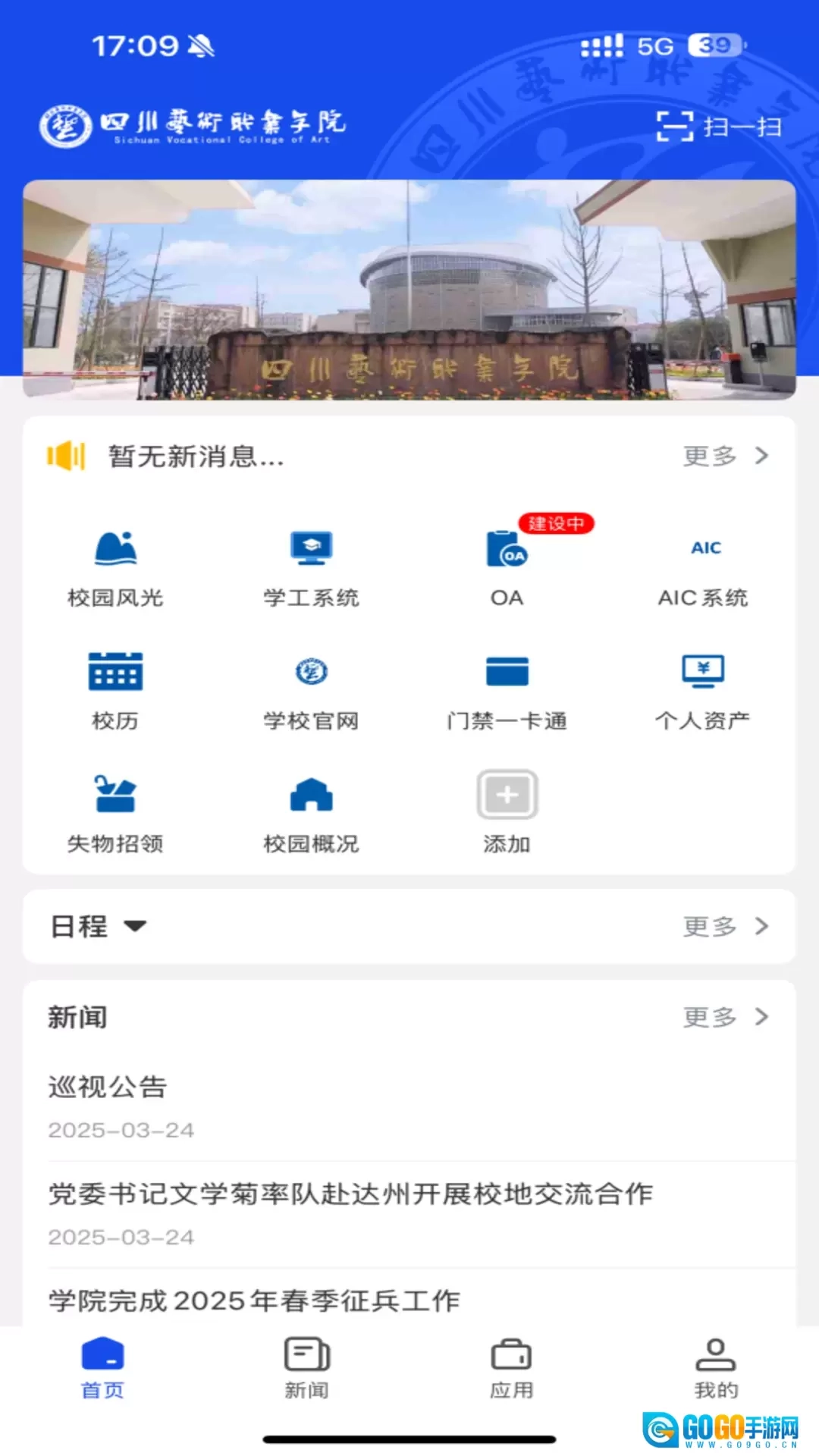Screen dimensions: 819x1456
Task: View 更多 messages beside 暂无新消息
Action: coord(725,456)
